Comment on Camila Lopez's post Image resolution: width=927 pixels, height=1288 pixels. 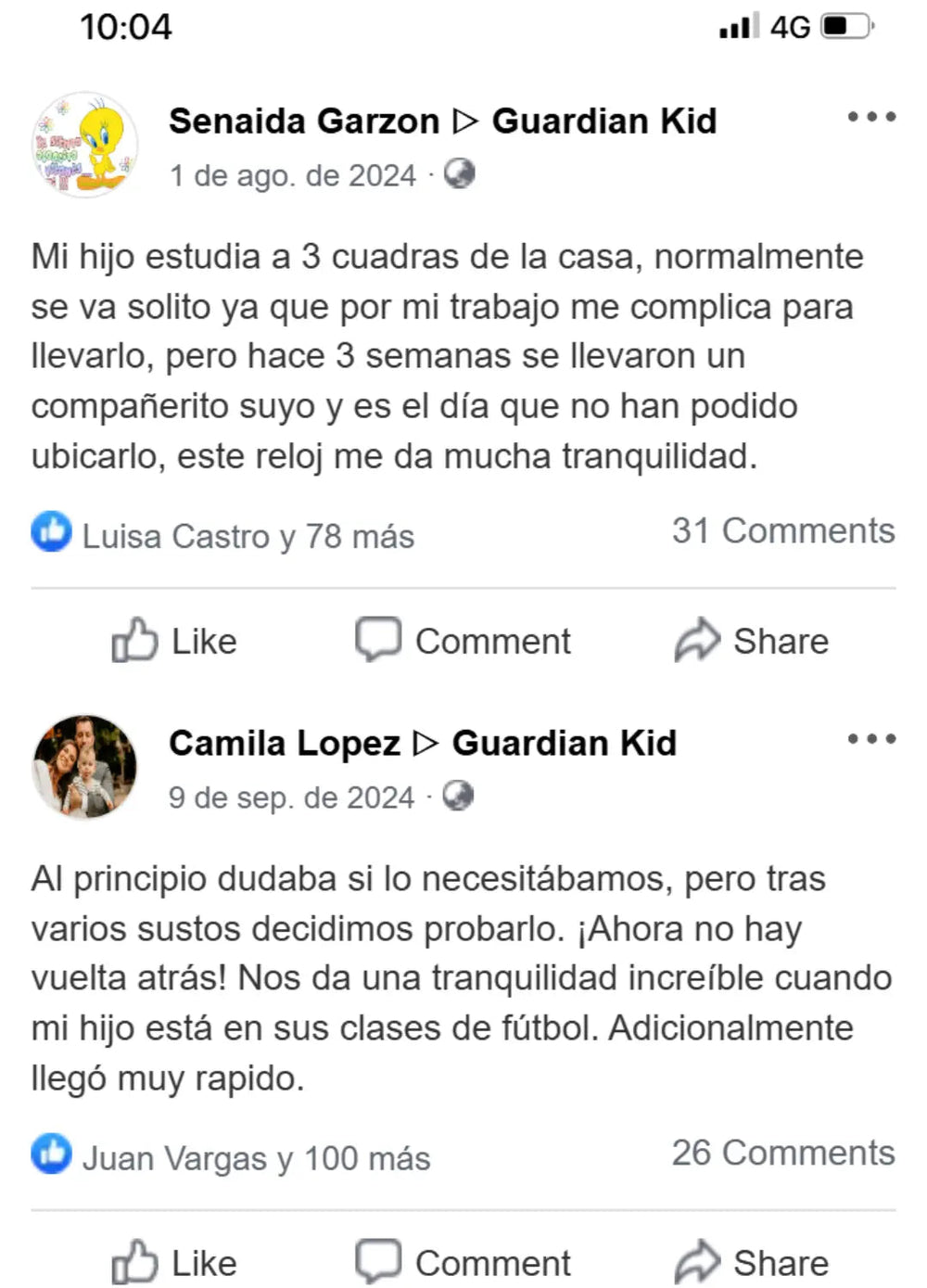coord(463,1263)
